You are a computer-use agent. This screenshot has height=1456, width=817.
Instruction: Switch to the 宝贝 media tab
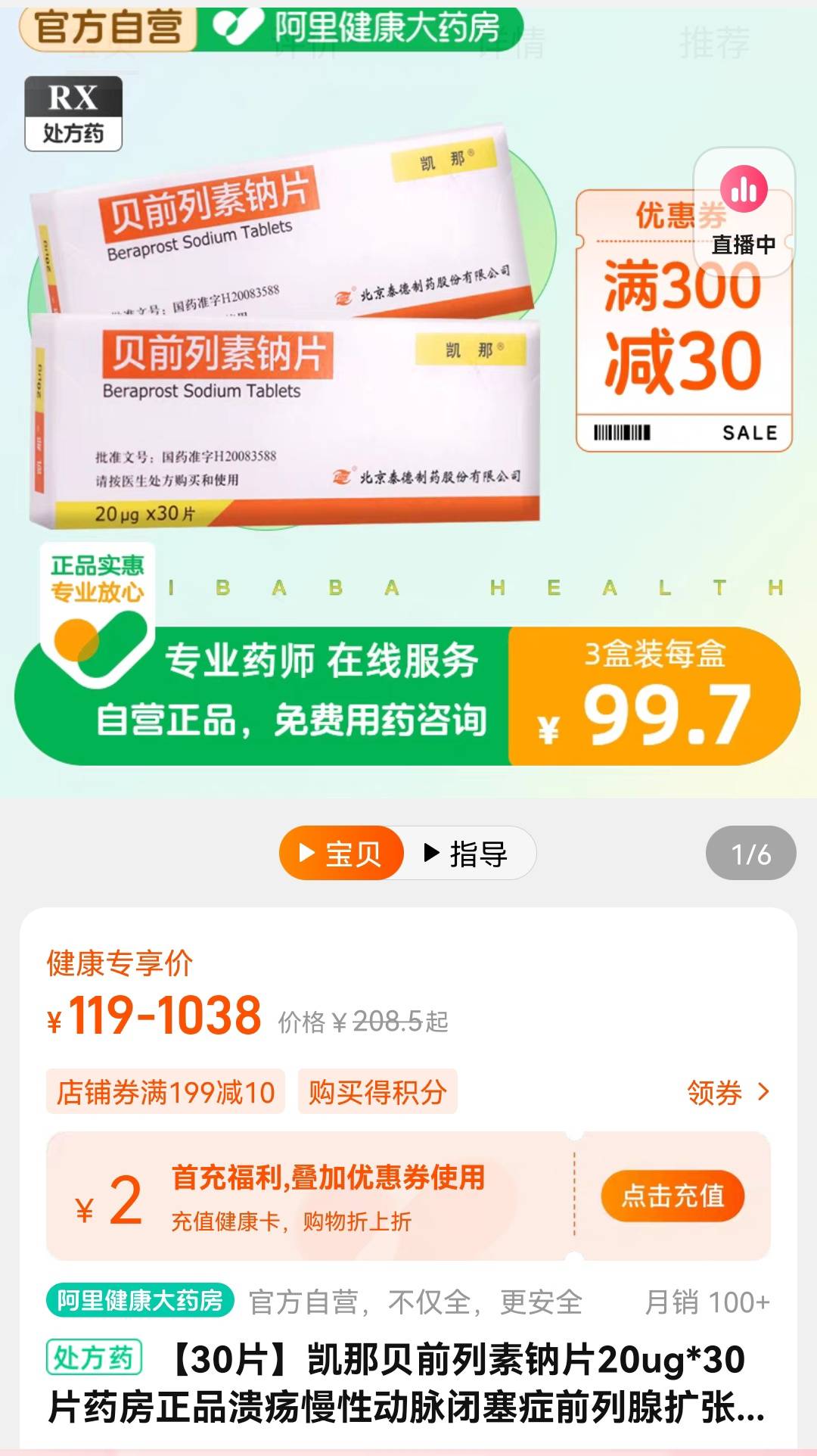coord(341,854)
